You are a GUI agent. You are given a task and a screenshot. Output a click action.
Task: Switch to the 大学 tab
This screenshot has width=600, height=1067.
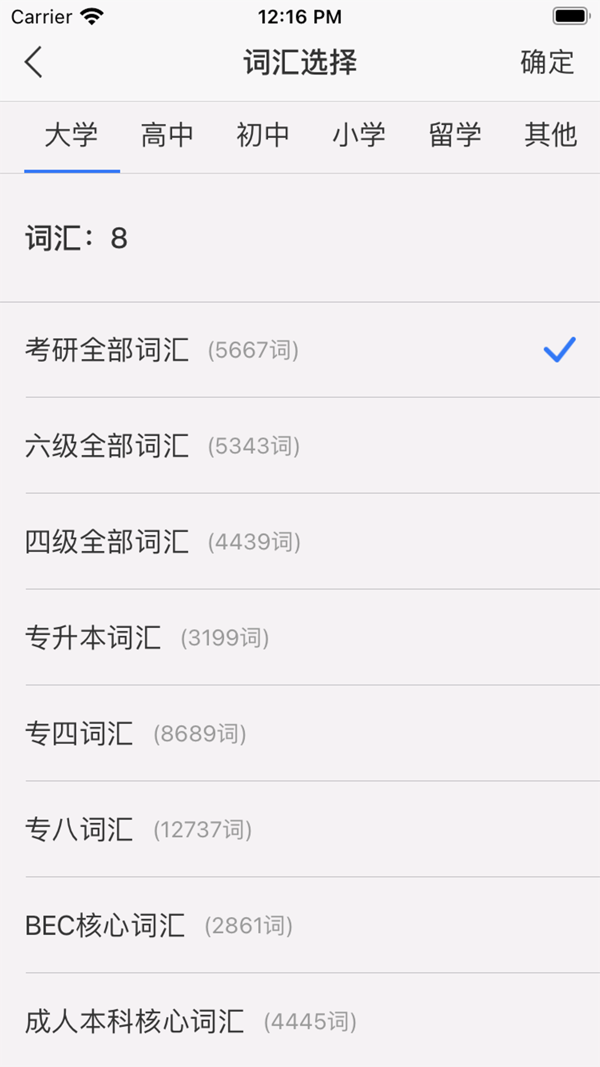71,135
